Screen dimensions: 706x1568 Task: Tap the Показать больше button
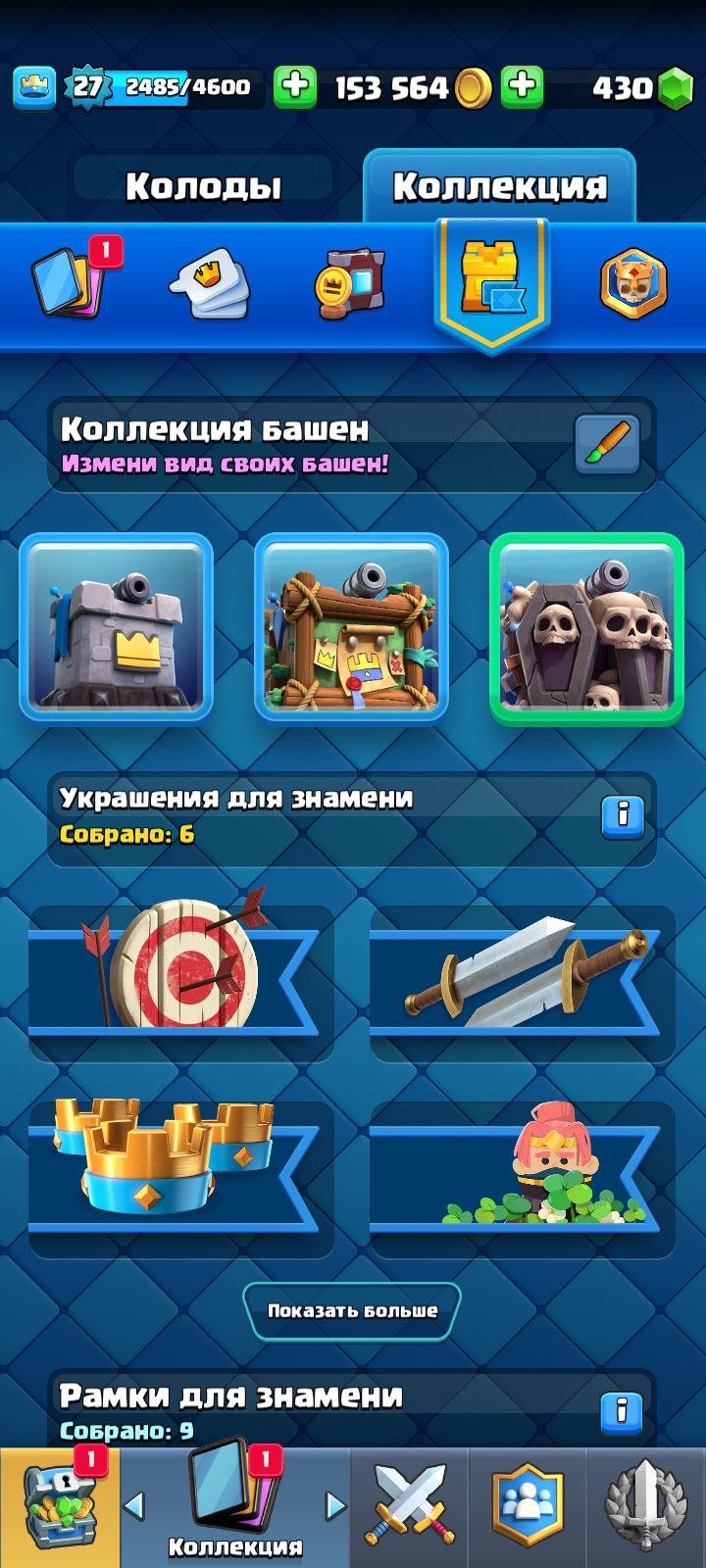click(352, 1311)
